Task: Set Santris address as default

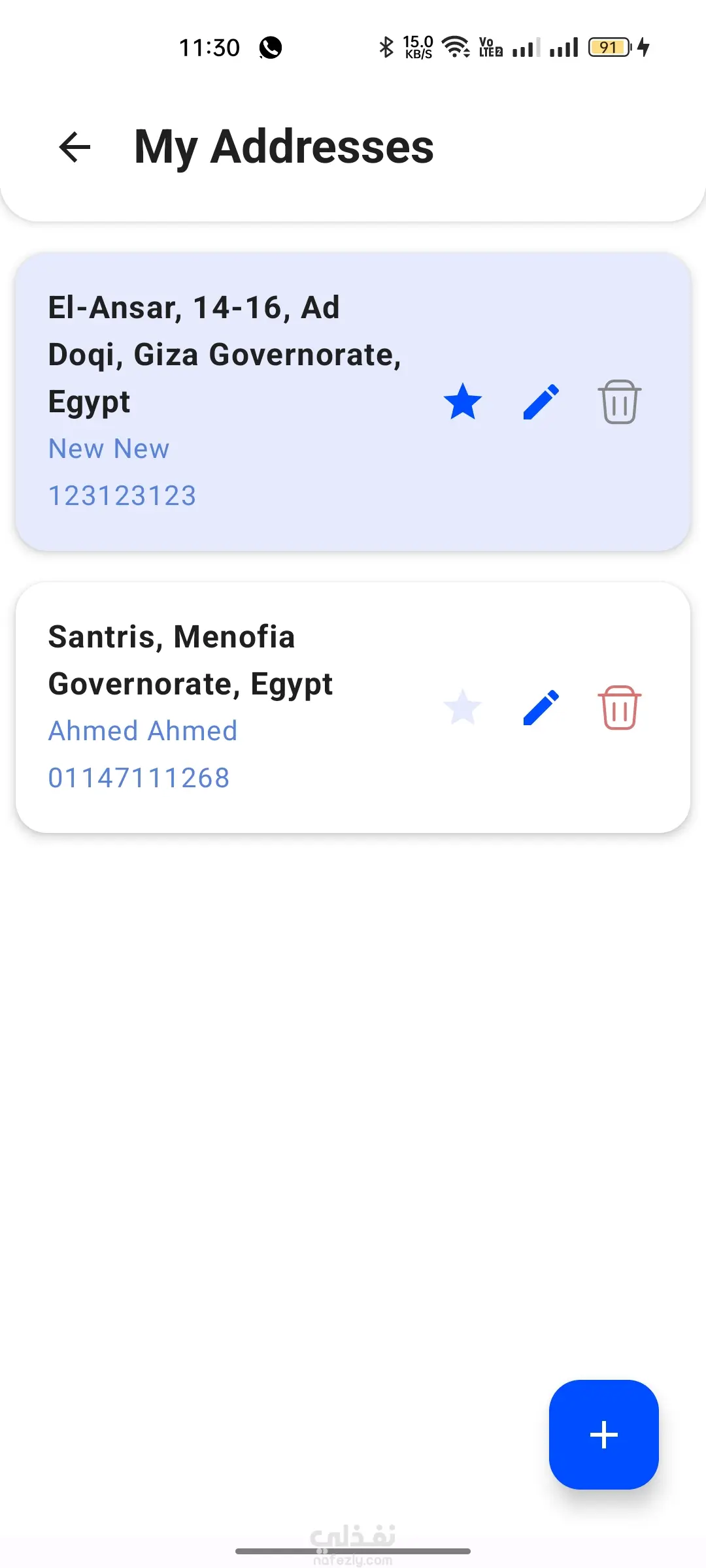Action: pyautogui.click(x=463, y=707)
